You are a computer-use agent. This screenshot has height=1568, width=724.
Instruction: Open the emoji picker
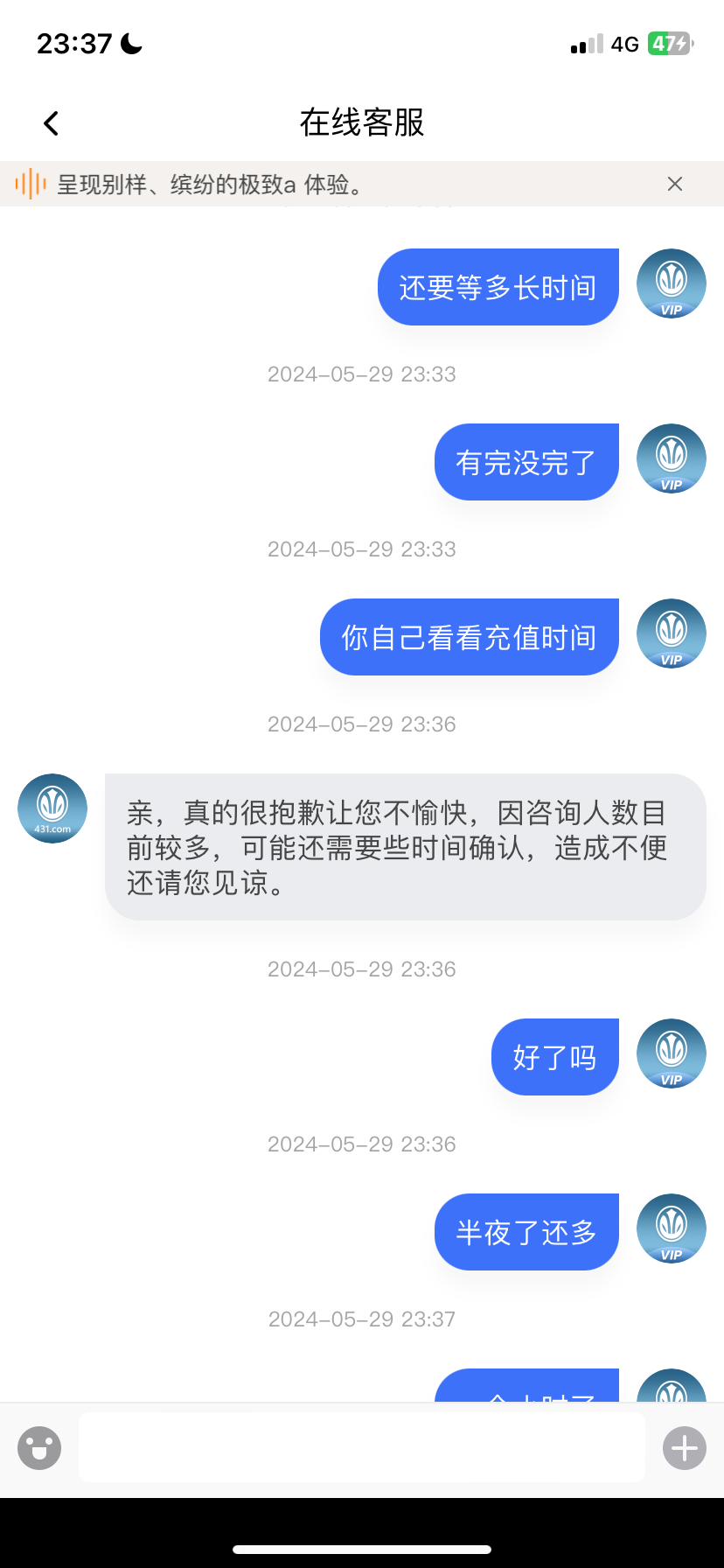[x=39, y=1448]
